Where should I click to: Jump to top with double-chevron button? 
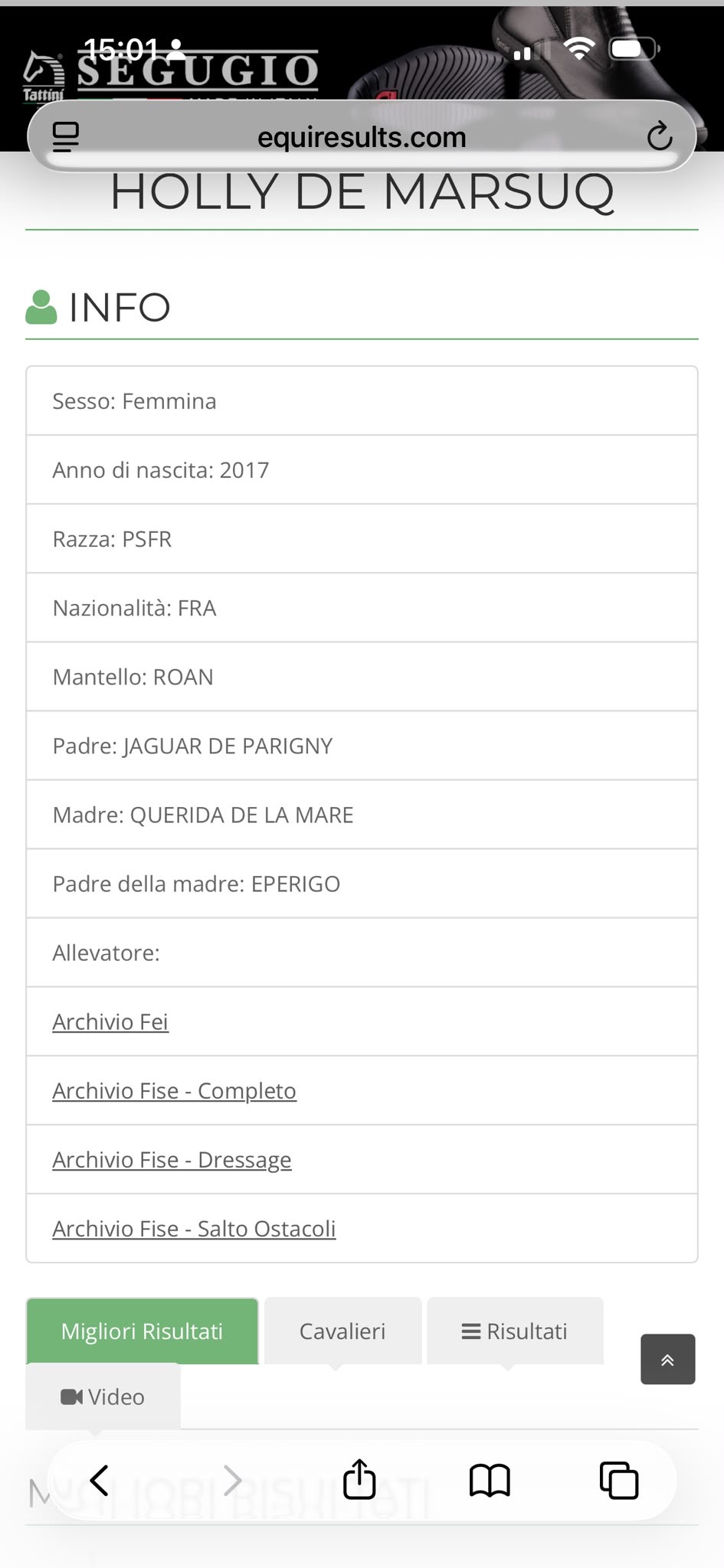coord(668,1359)
